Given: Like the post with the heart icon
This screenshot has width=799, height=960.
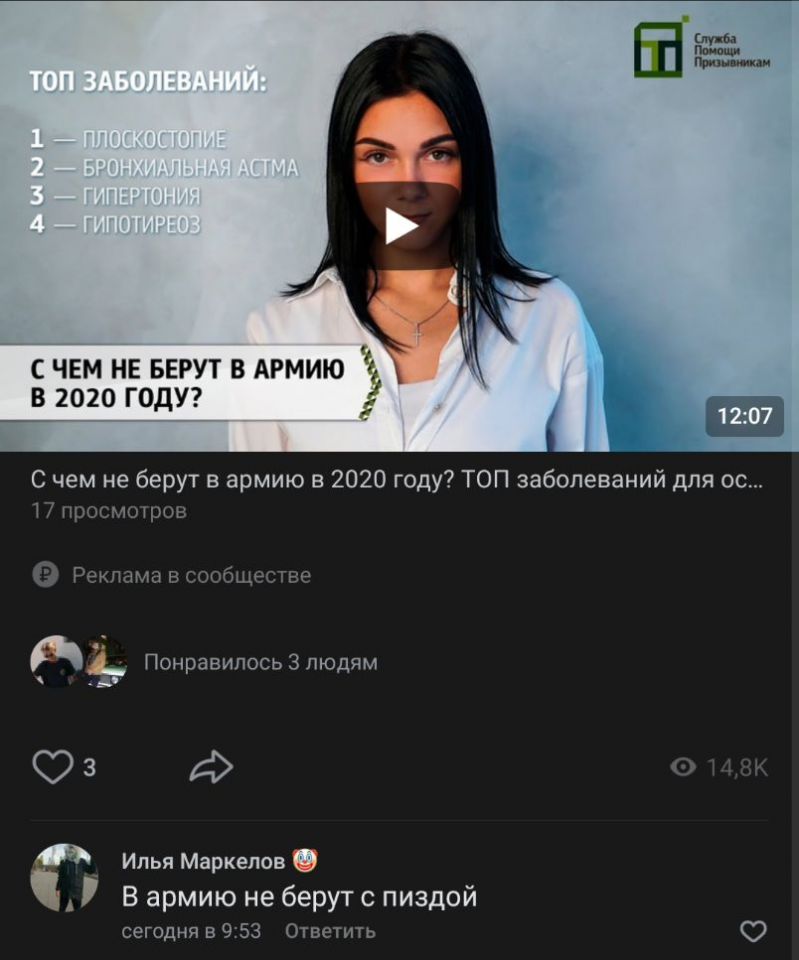Looking at the screenshot, I should [x=53, y=767].
